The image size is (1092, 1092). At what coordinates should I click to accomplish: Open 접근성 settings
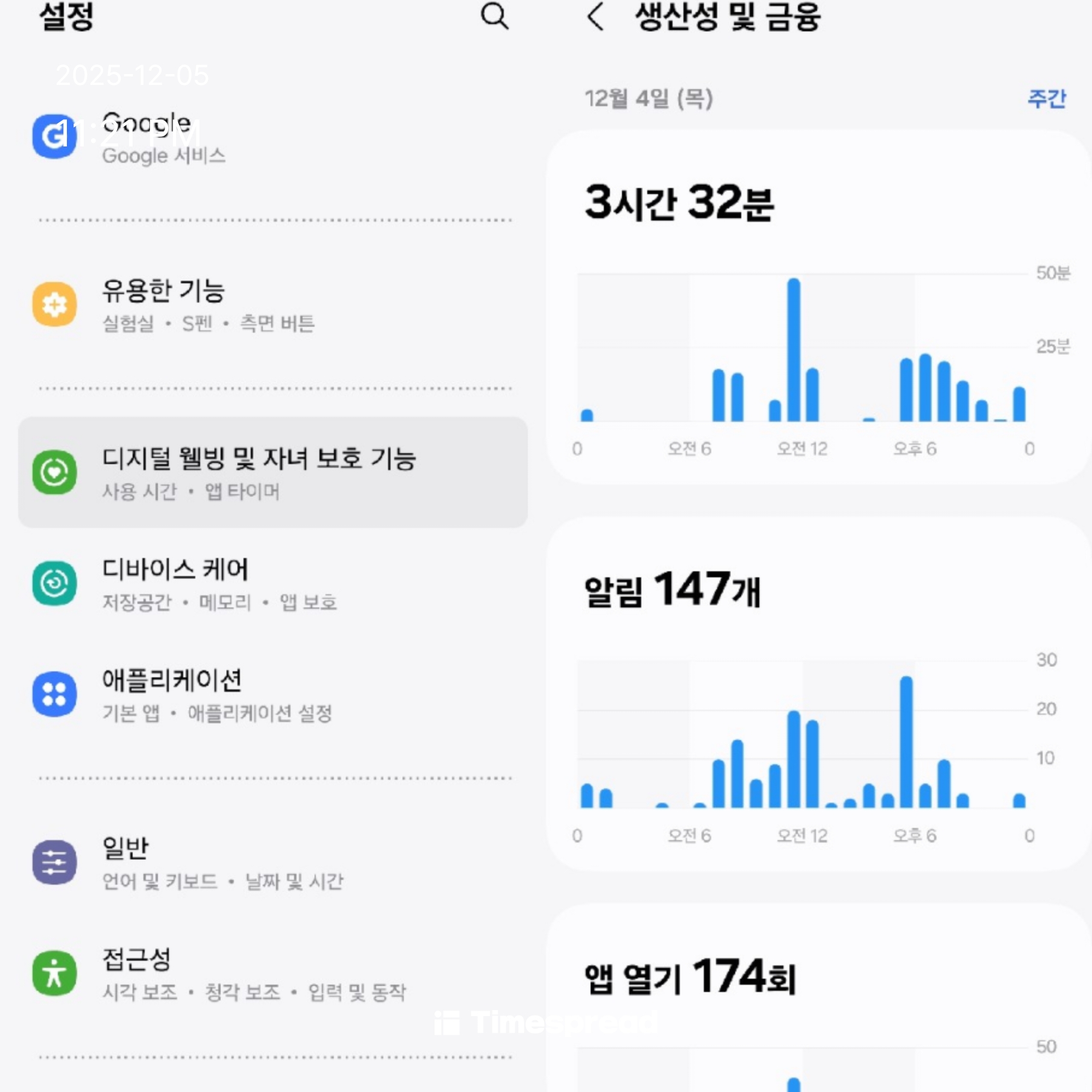271,973
